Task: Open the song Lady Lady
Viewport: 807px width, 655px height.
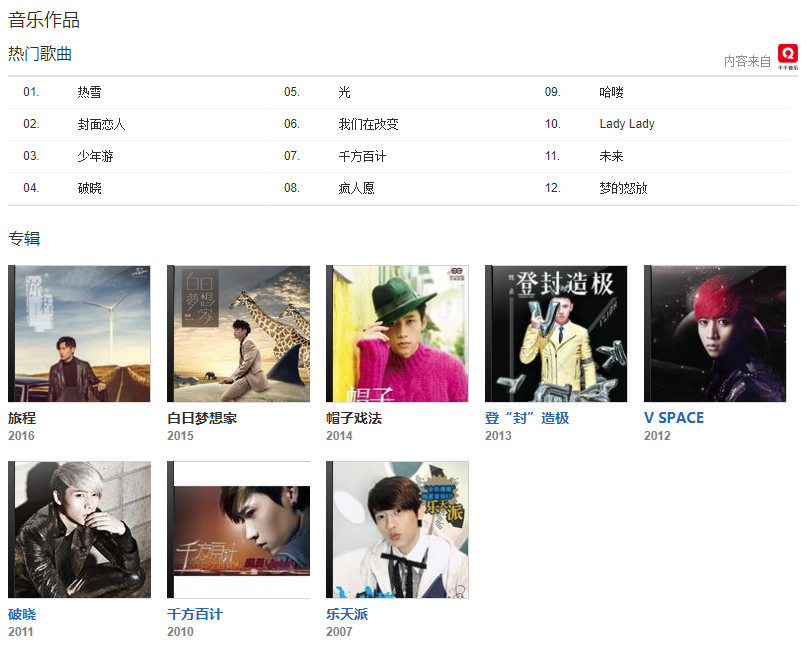Action: (x=627, y=124)
